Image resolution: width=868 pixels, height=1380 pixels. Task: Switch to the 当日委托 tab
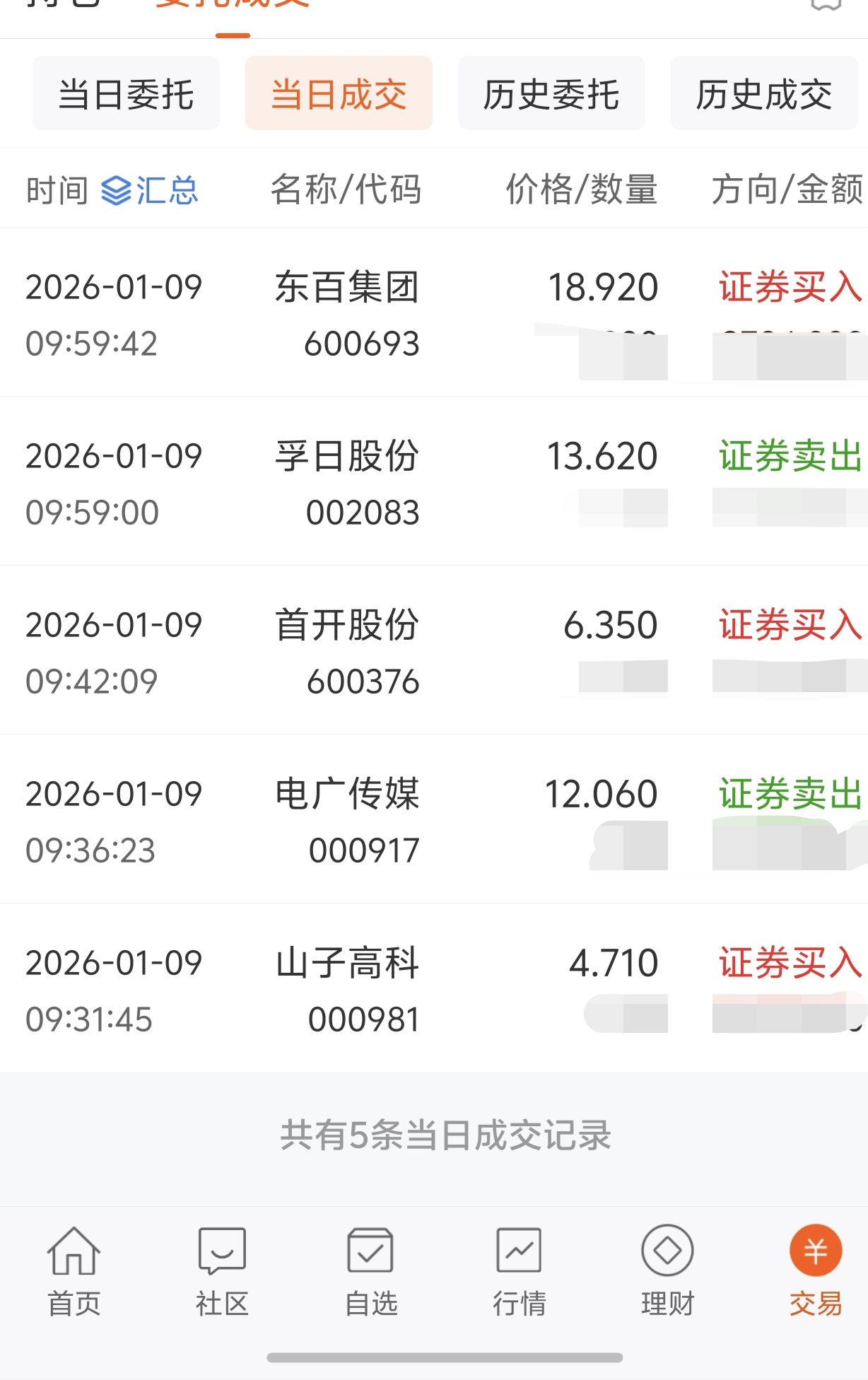click(x=126, y=93)
